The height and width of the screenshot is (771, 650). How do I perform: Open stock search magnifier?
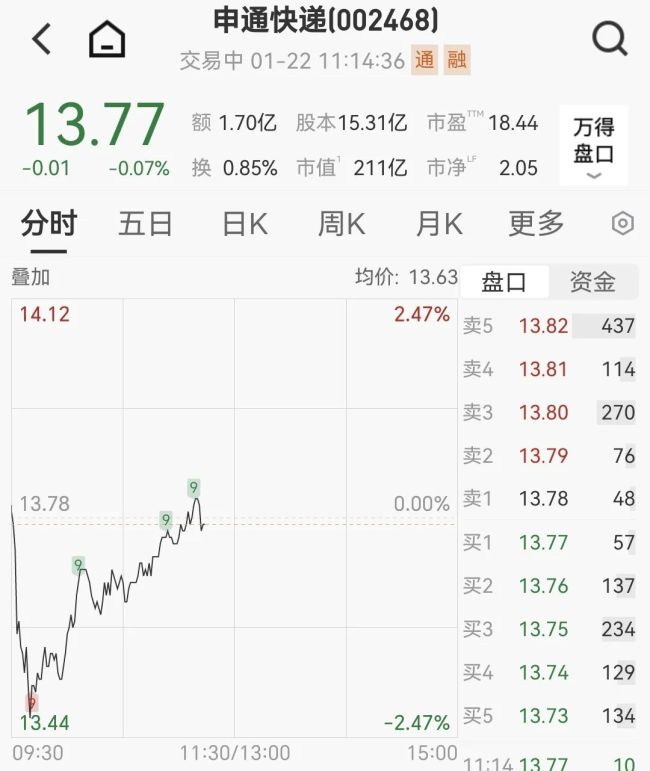[x=609, y=40]
